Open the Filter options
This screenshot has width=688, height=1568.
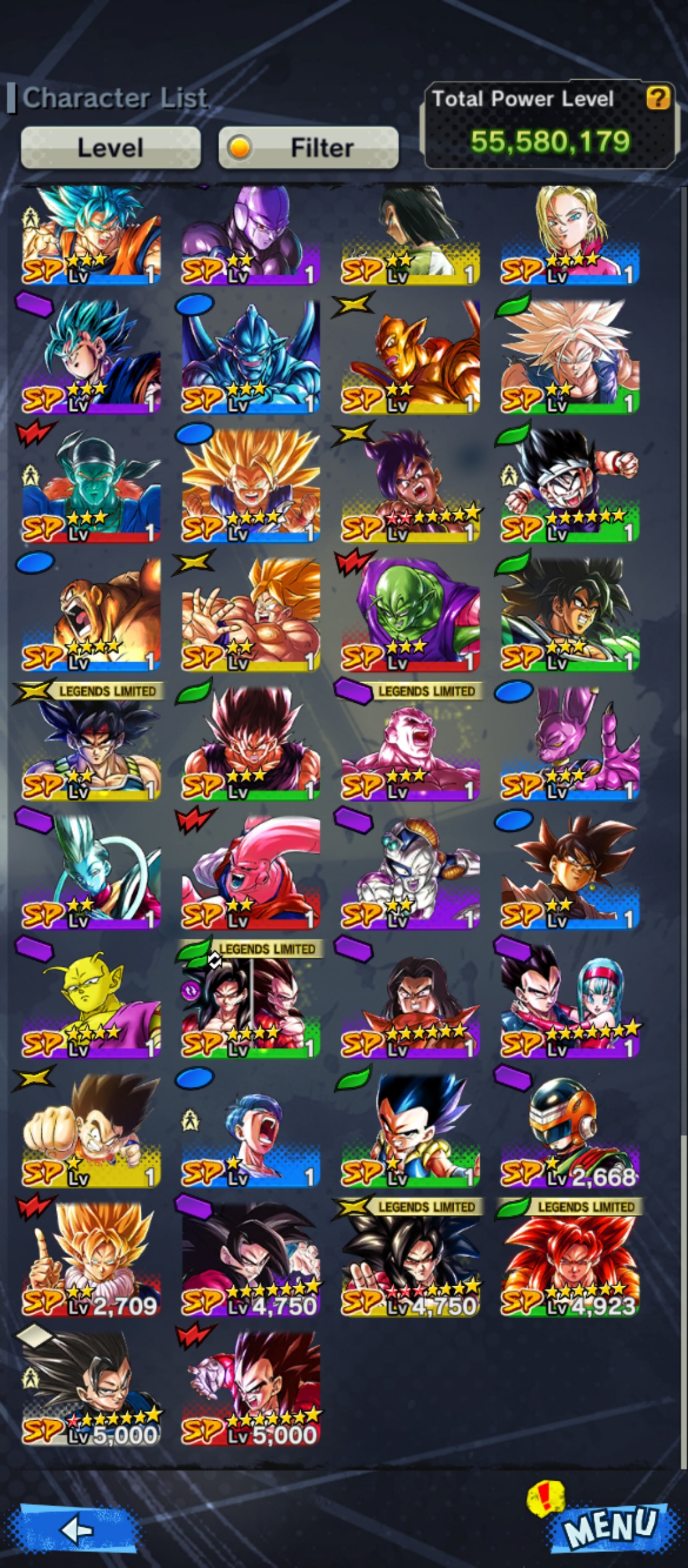[308, 147]
